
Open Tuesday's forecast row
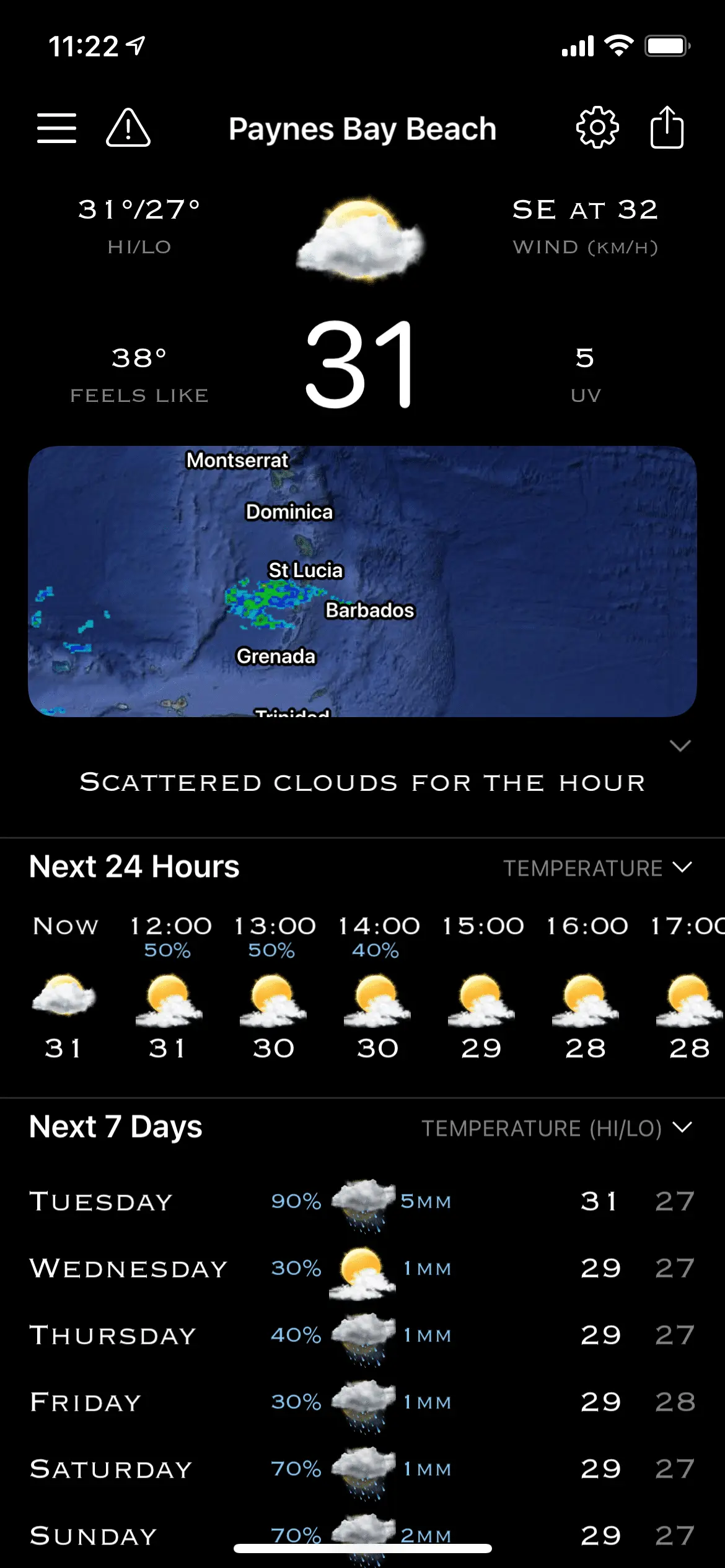[362, 1201]
